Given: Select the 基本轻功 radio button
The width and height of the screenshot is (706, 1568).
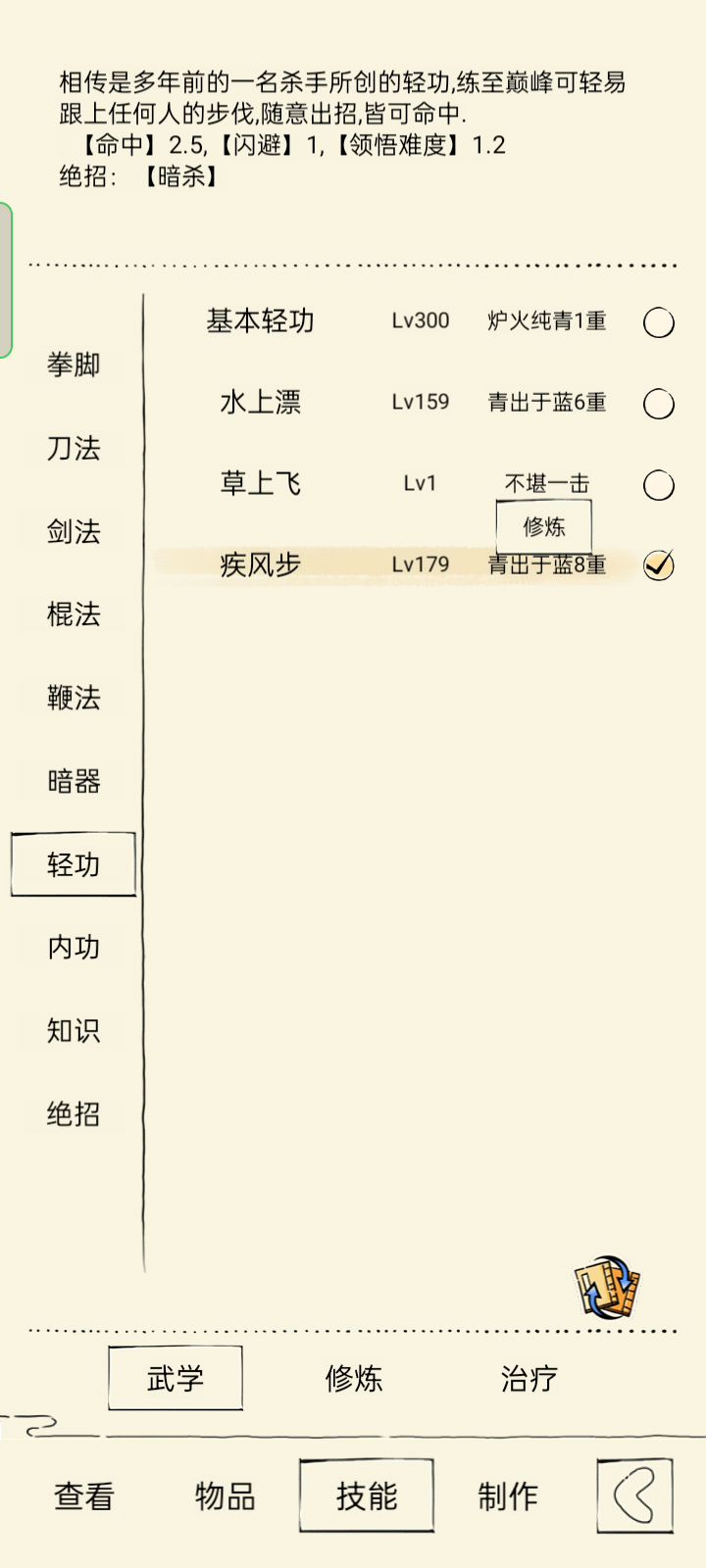Looking at the screenshot, I should click(x=659, y=322).
